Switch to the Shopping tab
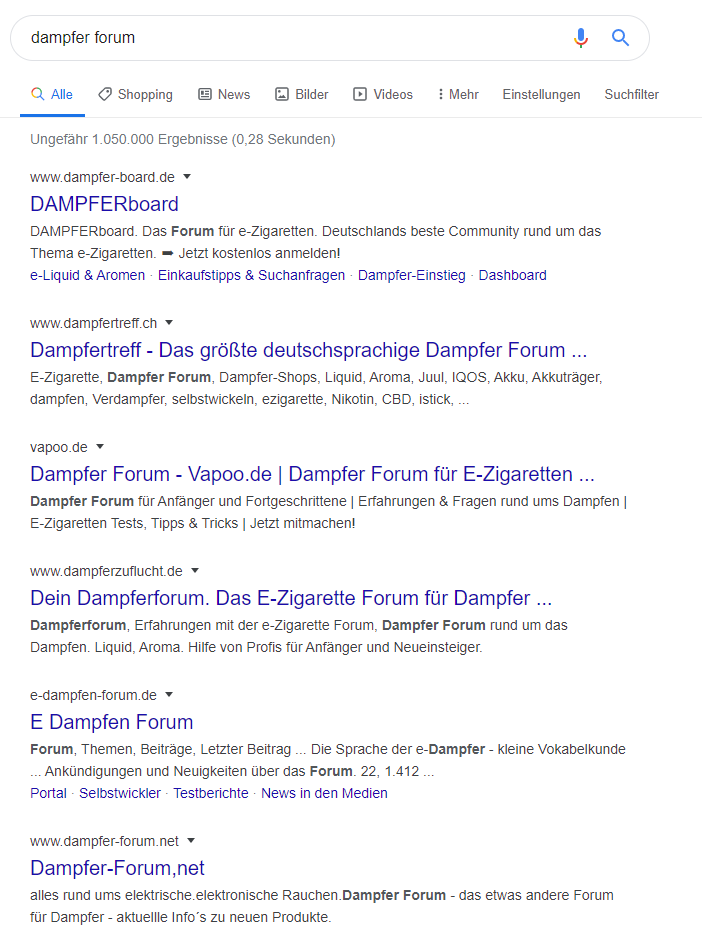This screenshot has height=932, width=702. [135, 94]
